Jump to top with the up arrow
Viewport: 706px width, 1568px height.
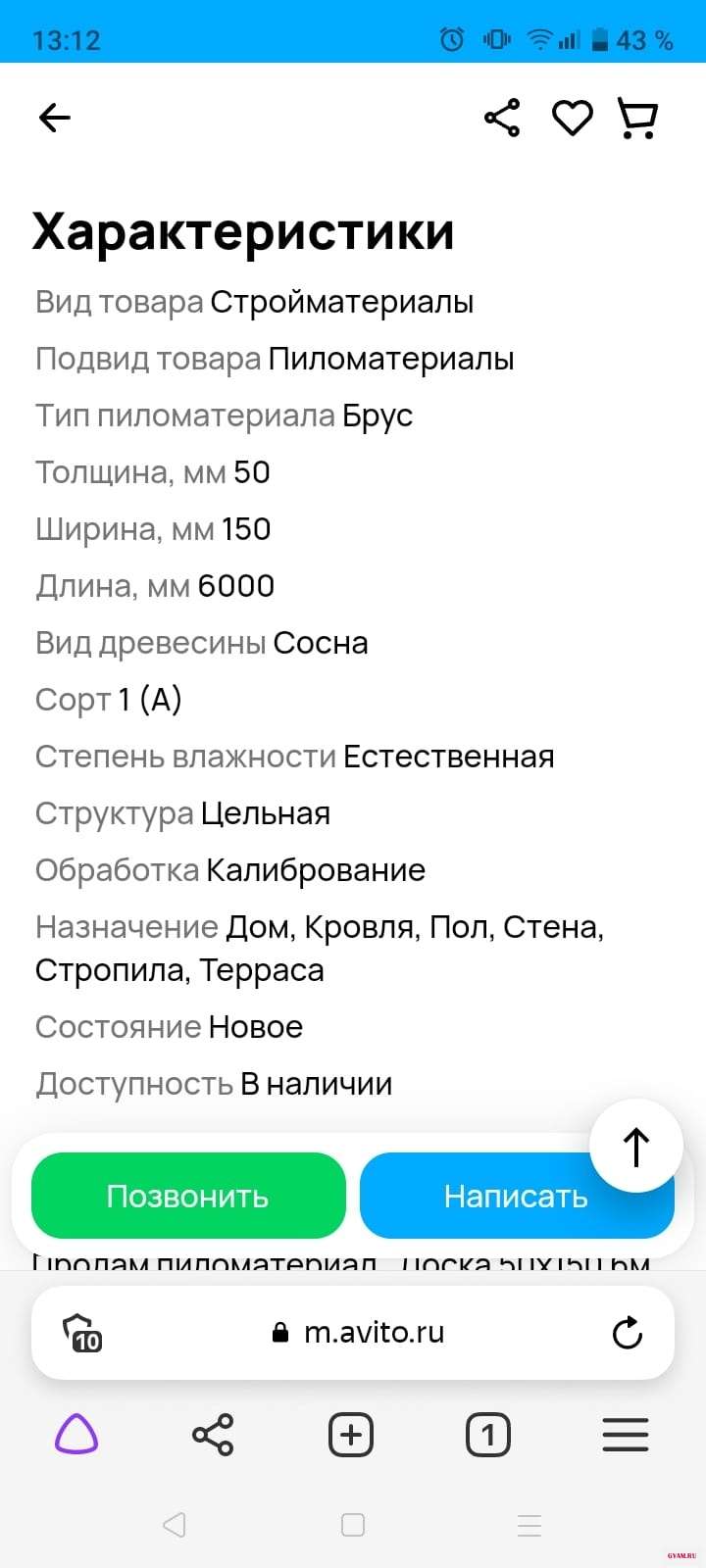click(x=636, y=1146)
